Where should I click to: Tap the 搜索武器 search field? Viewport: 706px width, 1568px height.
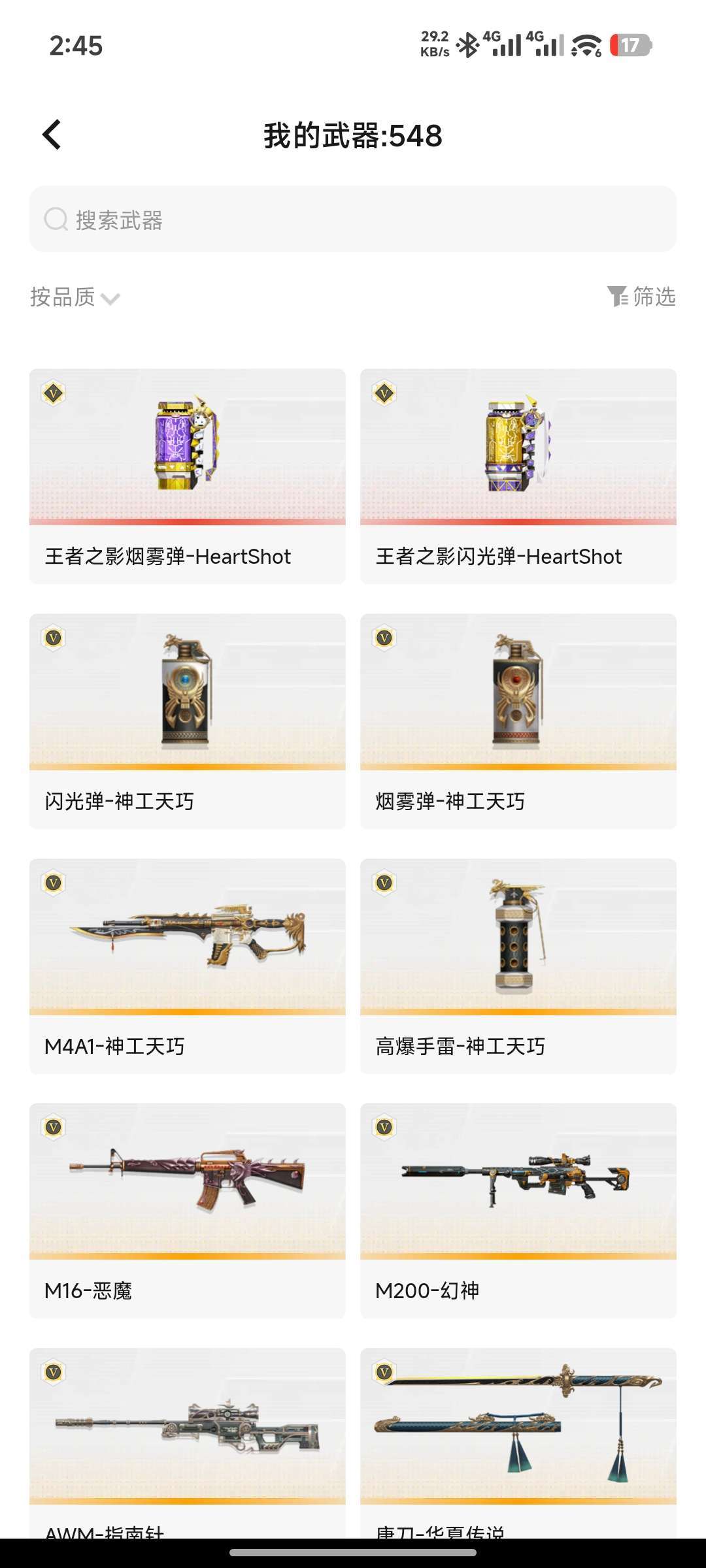[x=353, y=220]
